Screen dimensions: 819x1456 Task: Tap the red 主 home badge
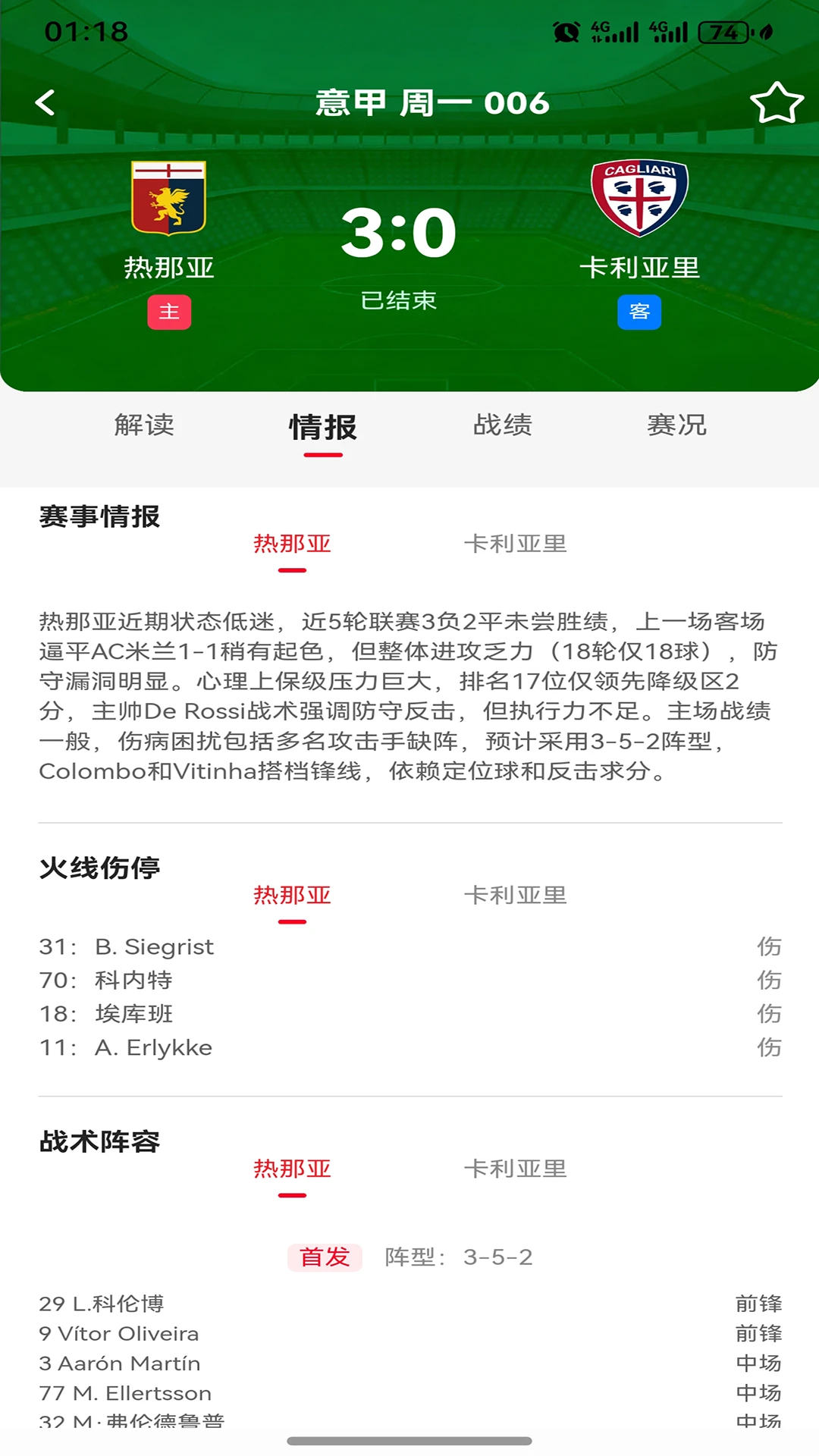pos(168,310)
